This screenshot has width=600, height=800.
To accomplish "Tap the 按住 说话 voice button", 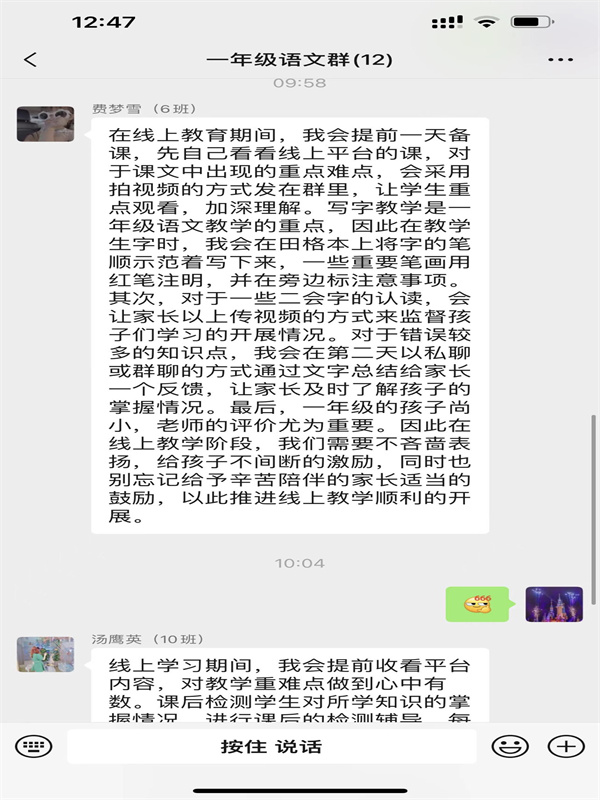I will pos(272,747).
